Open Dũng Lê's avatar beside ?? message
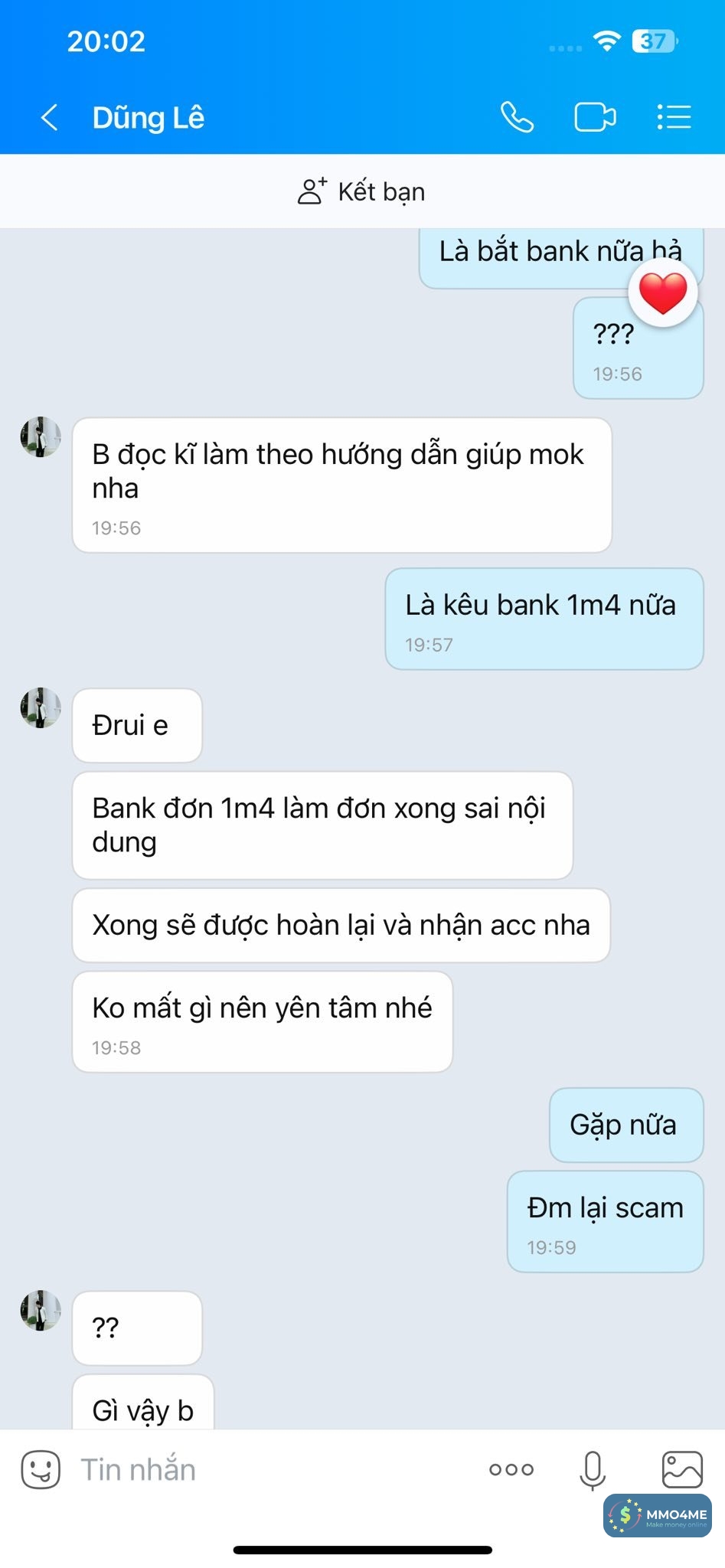This screenshot has height=1568, width=725. pos(41,1310)
